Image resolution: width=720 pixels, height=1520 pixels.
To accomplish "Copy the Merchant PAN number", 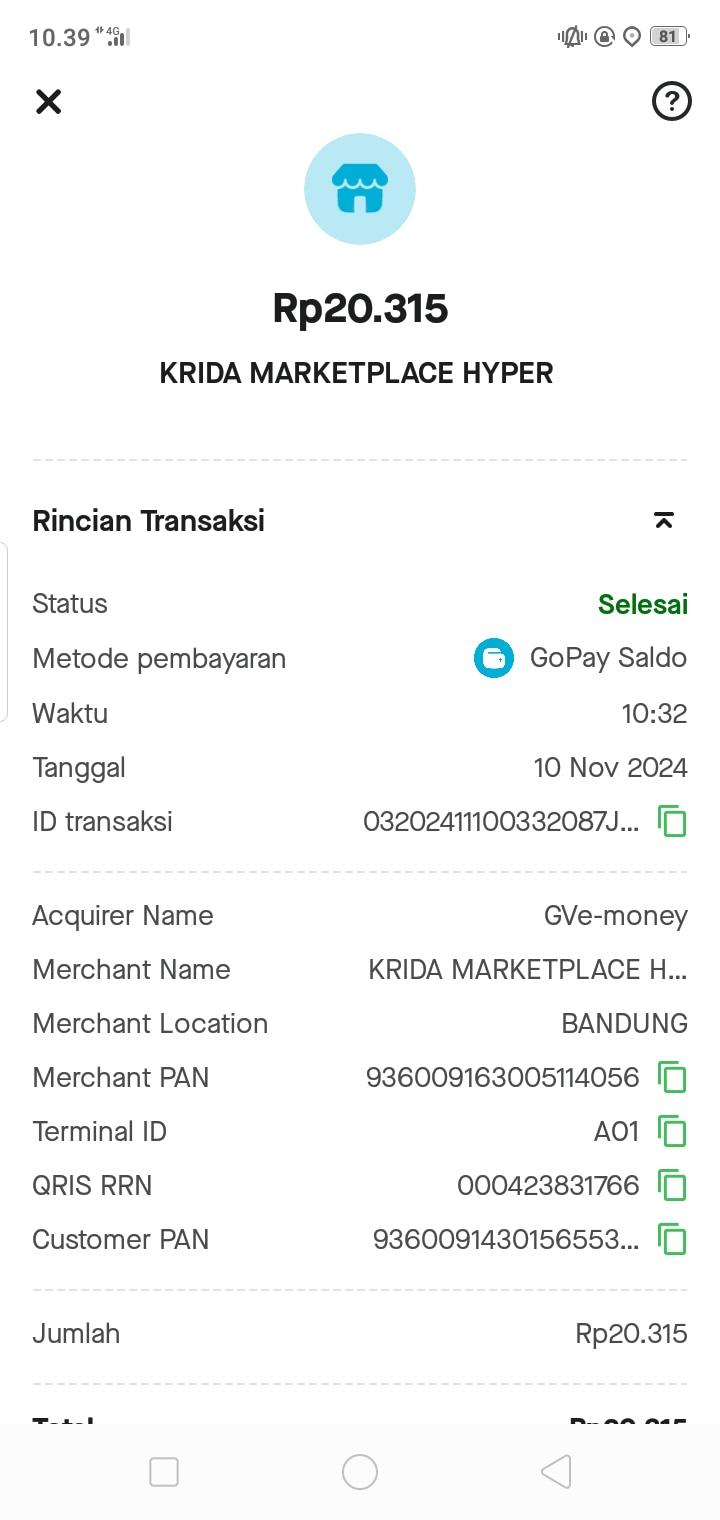I will (x=672, y=1077).
